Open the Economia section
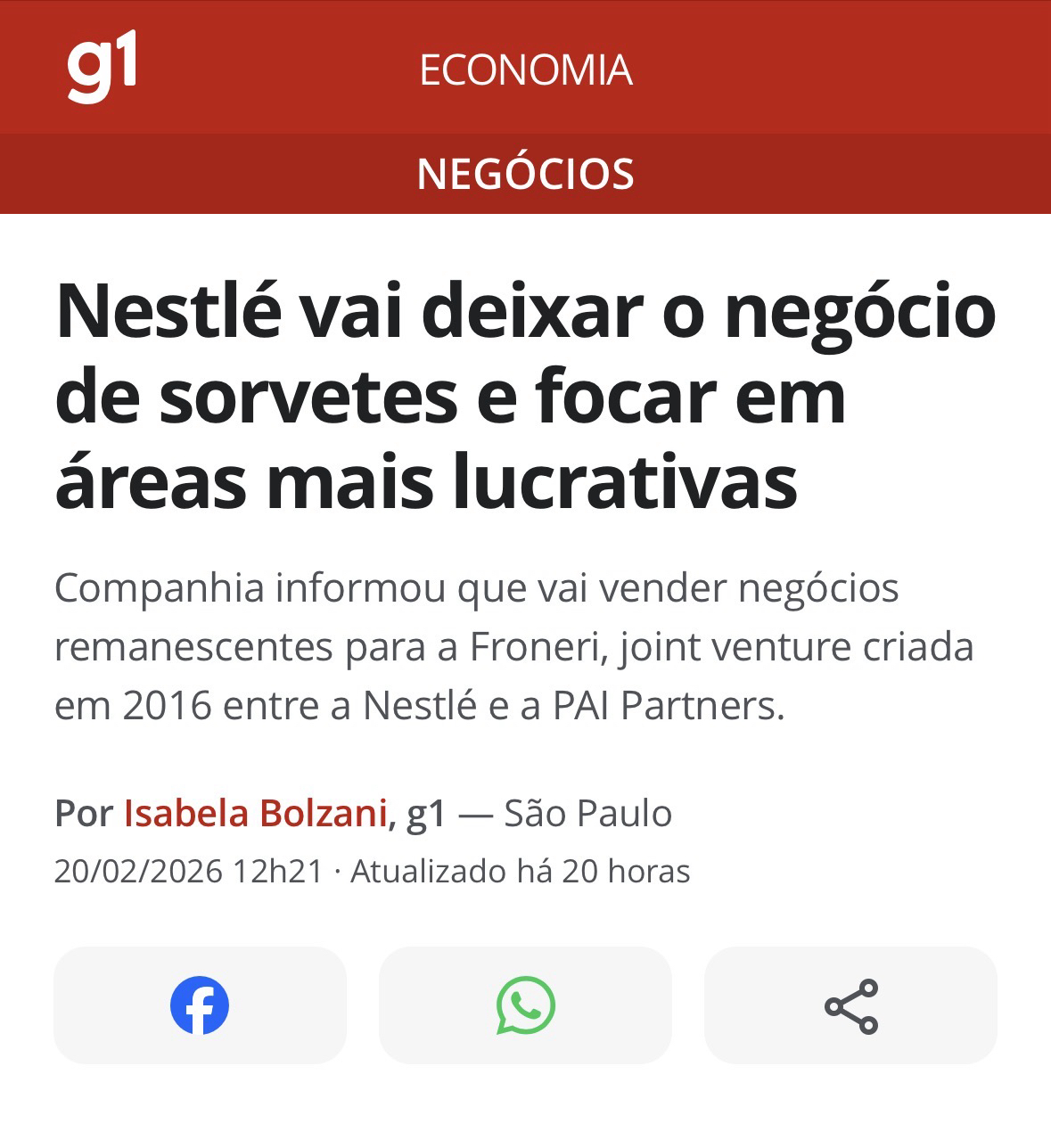Screen dimensions: 1051x1148 525,70
